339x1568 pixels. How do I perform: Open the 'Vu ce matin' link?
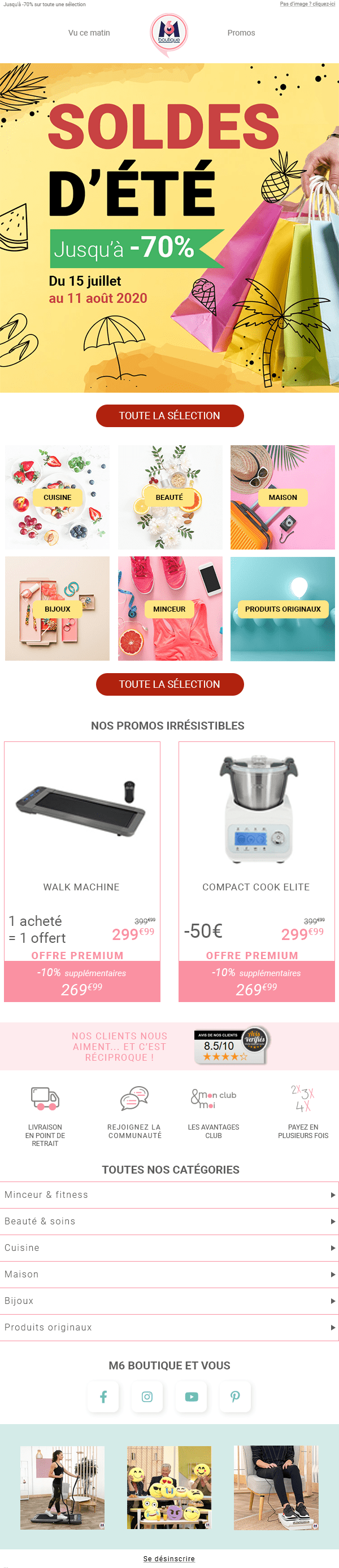(89, 33)
